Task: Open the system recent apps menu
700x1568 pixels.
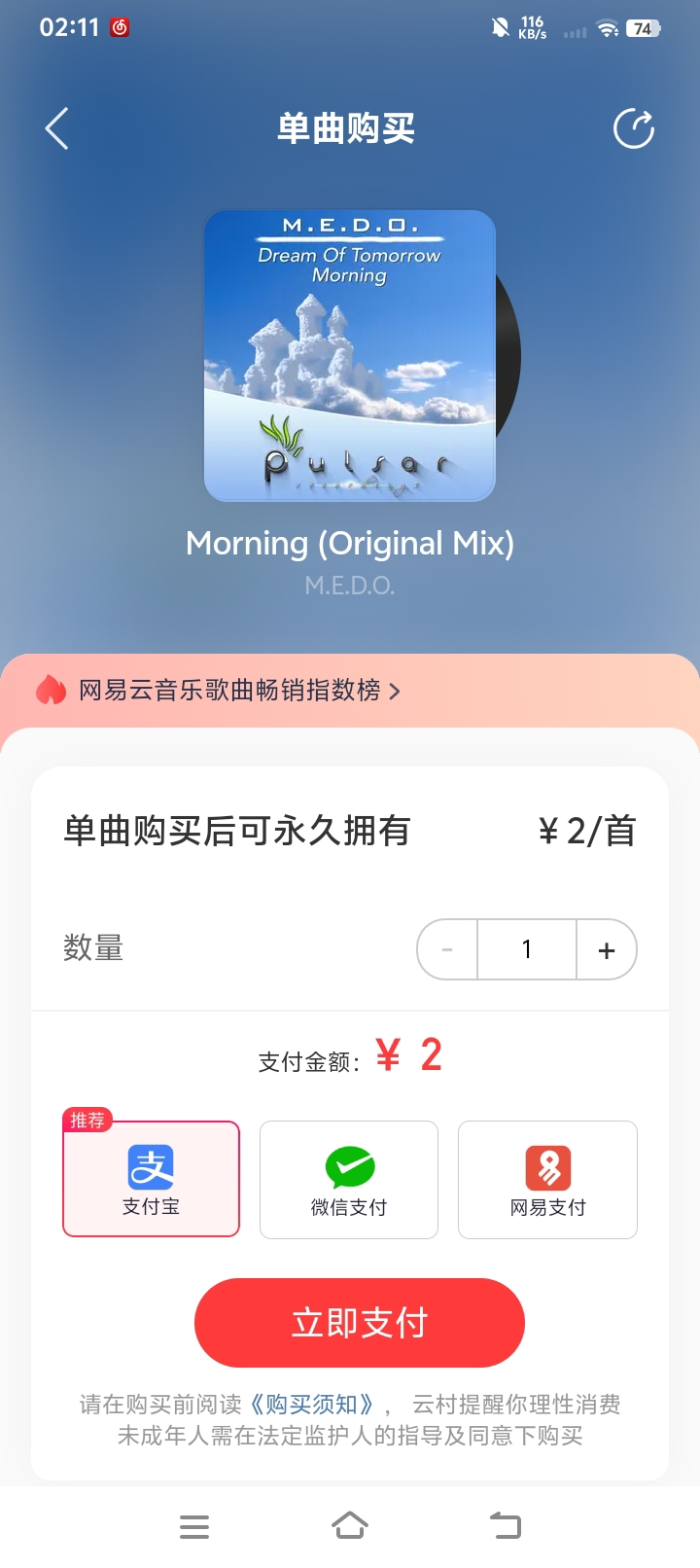Action: [x=194, y=1526]
